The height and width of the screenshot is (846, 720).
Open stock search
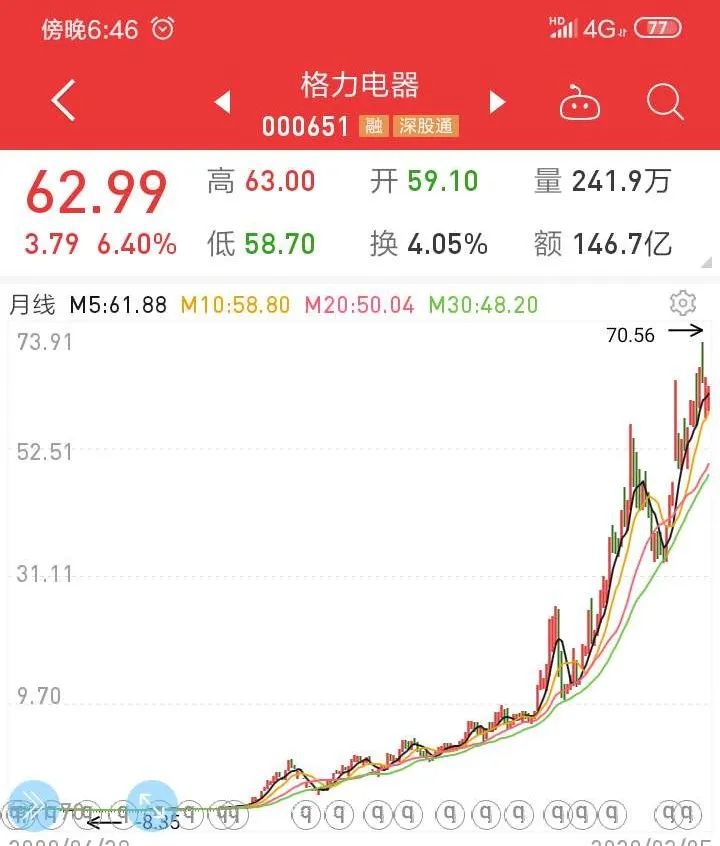tap(665, 102)
